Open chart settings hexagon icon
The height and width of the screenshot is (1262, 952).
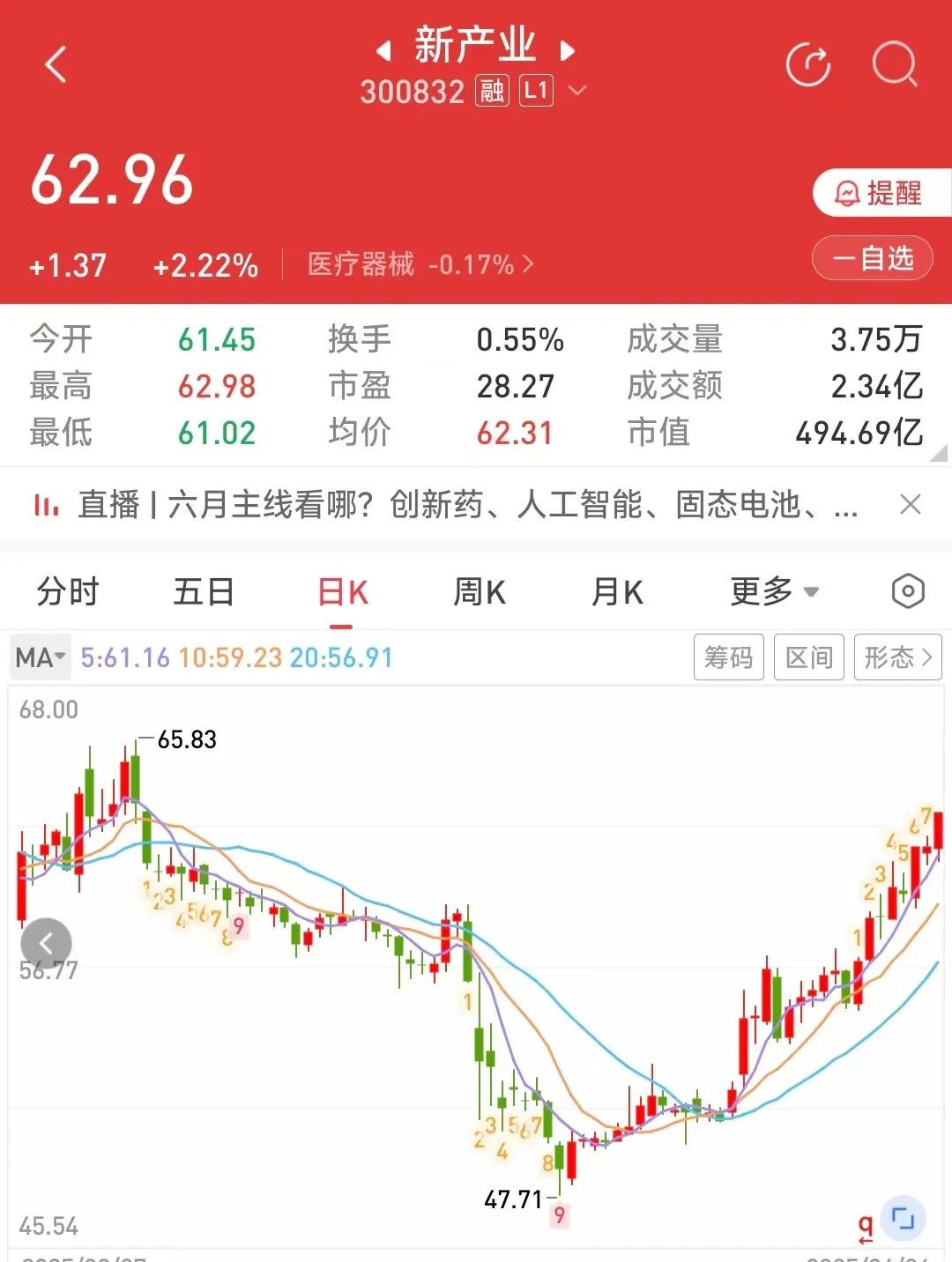tap(908, 591)
